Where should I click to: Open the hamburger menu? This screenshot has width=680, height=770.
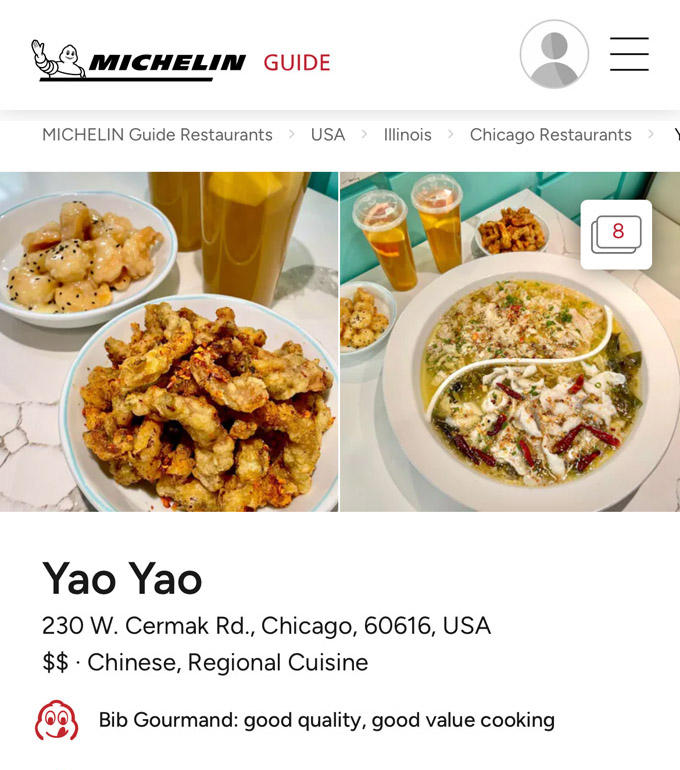click(629, 54)
